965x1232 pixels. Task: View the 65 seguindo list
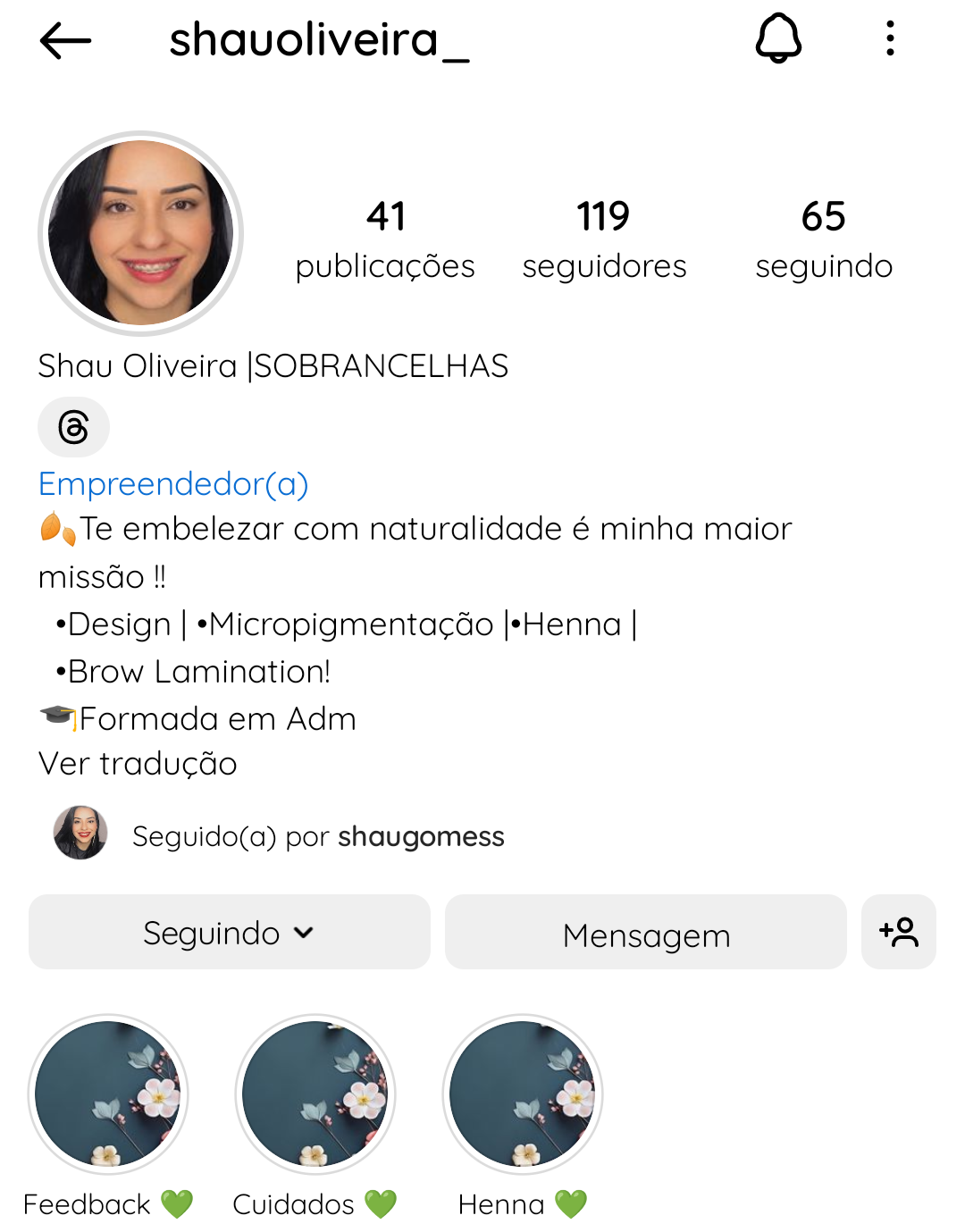[823, 239]
